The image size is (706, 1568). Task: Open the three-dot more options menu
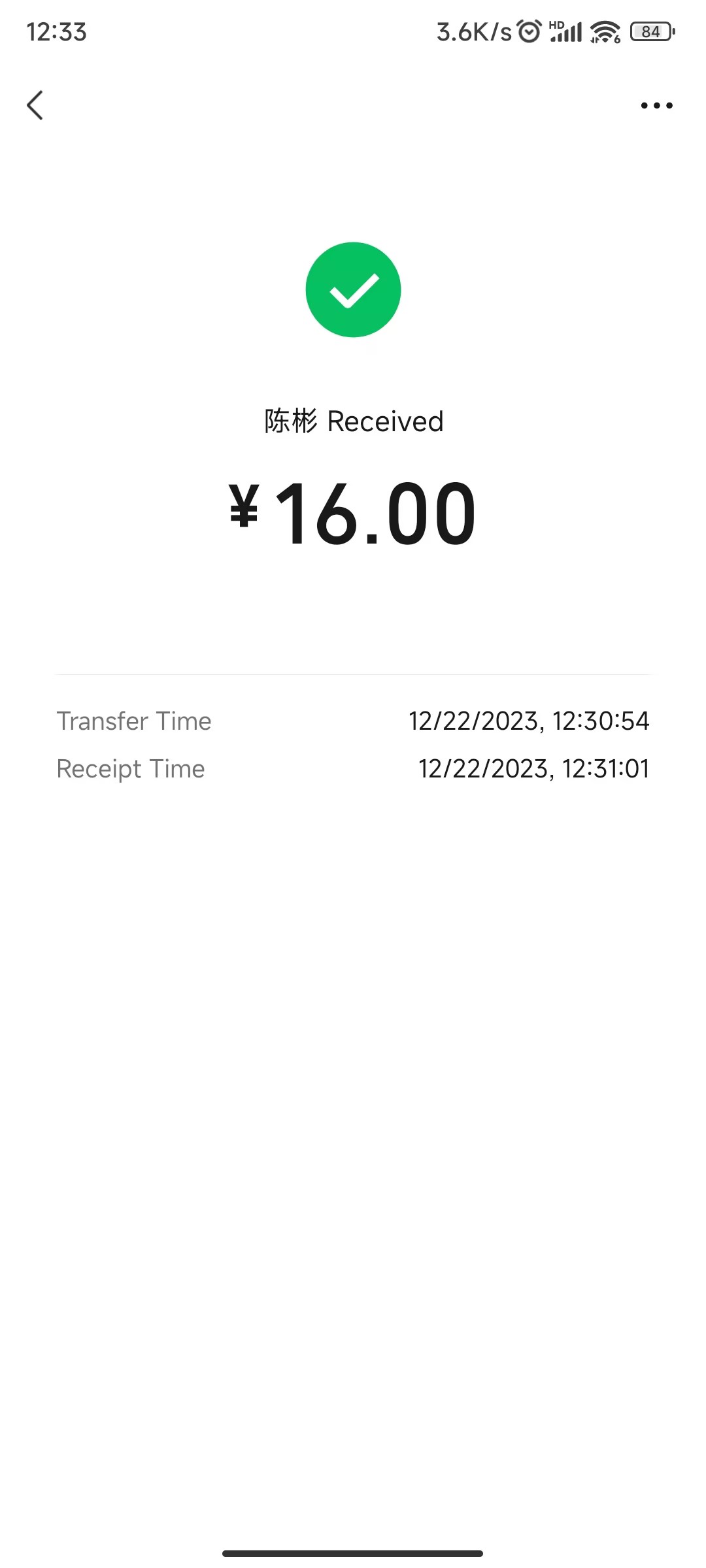656,105
